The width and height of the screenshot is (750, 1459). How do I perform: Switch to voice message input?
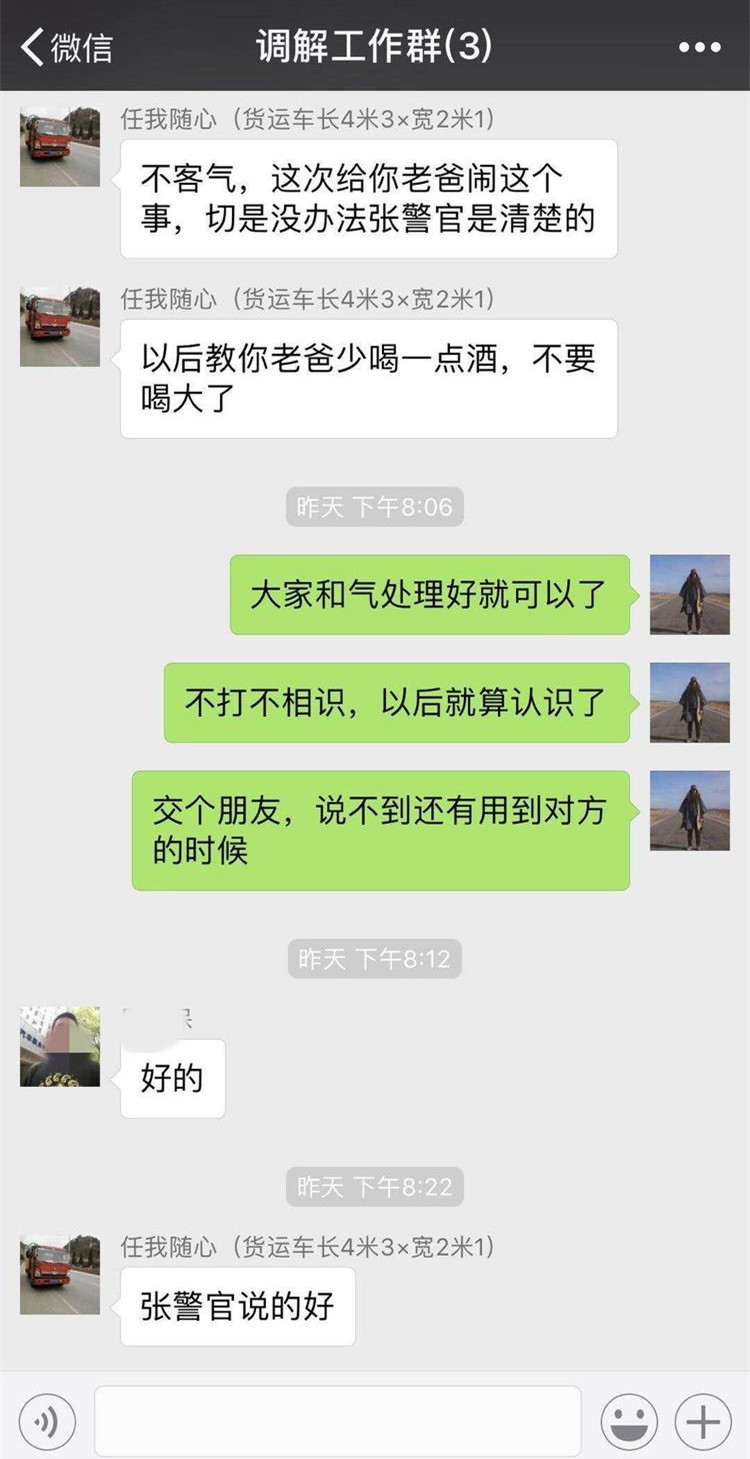tap(47, 1421)
